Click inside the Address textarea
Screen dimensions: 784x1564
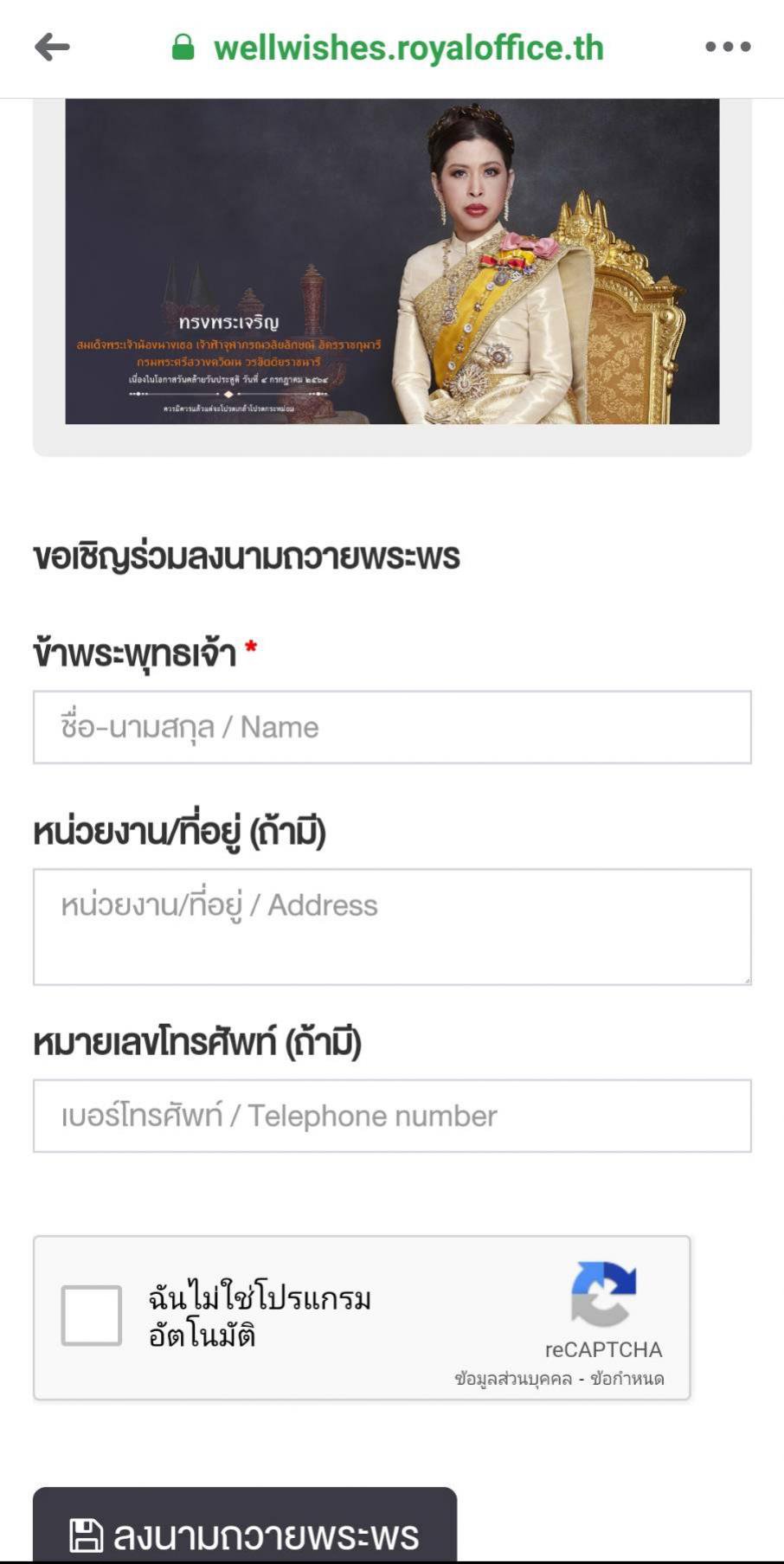coord(391,924)
